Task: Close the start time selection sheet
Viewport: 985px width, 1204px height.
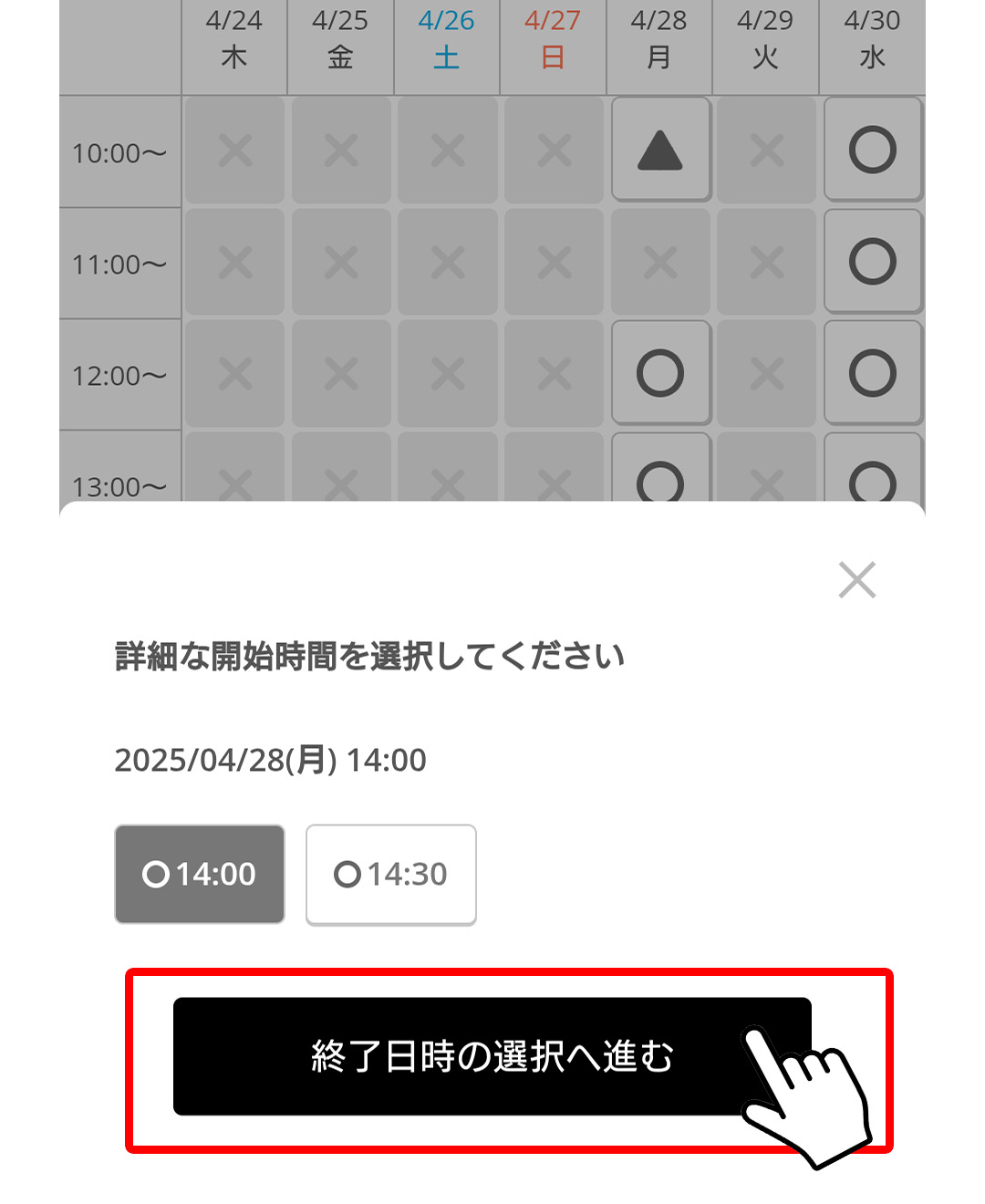Action: pos(856,580)
